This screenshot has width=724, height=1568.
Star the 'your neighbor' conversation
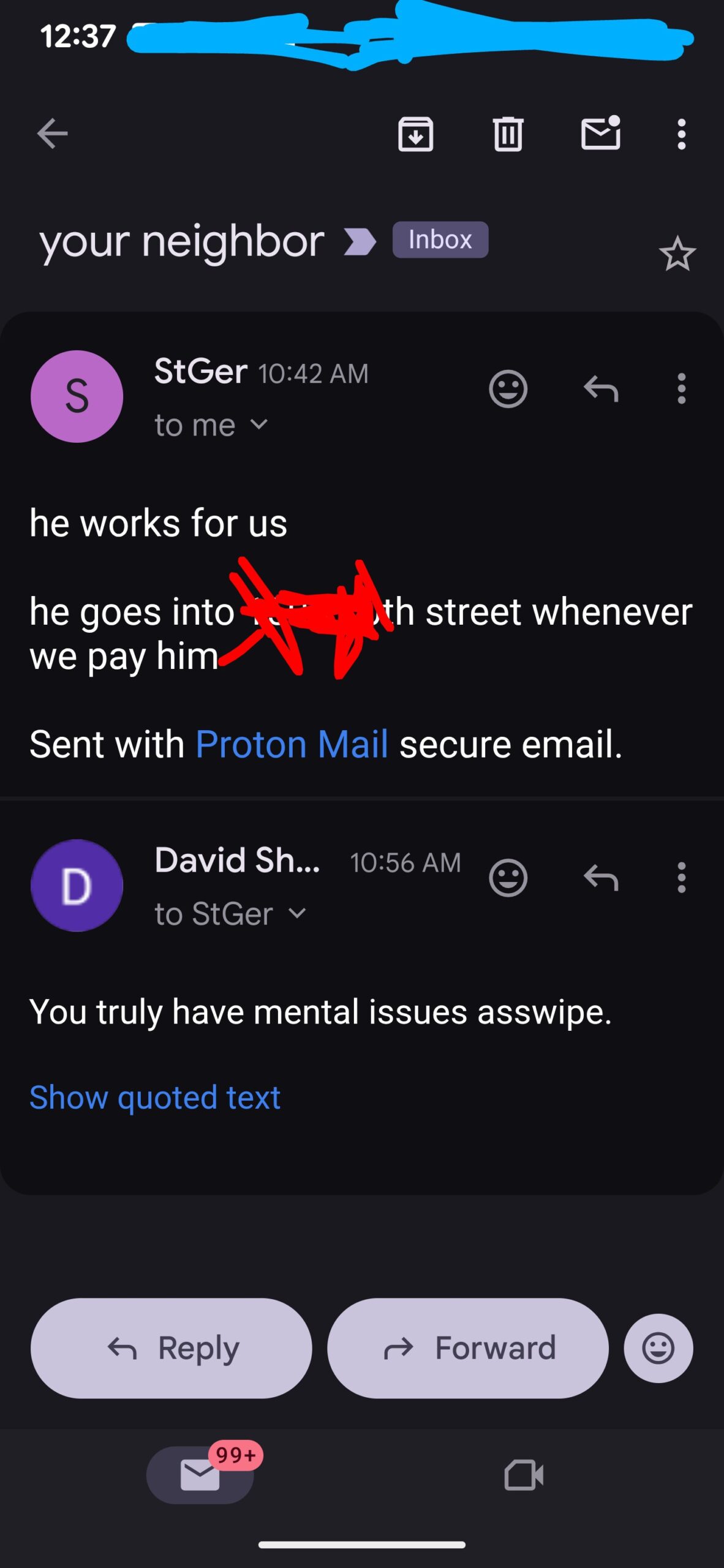677,254
